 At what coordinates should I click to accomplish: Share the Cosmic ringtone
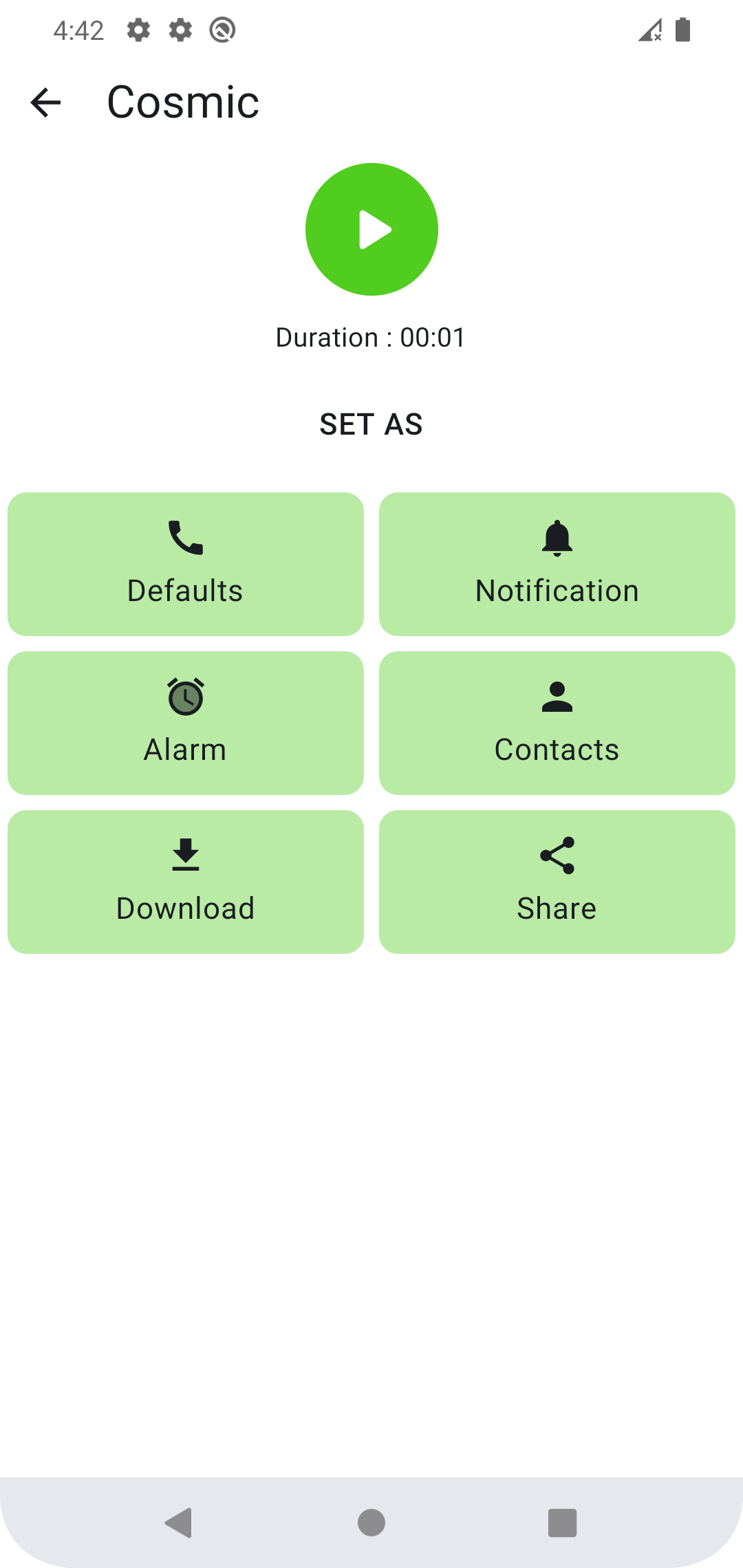point(557,882)
